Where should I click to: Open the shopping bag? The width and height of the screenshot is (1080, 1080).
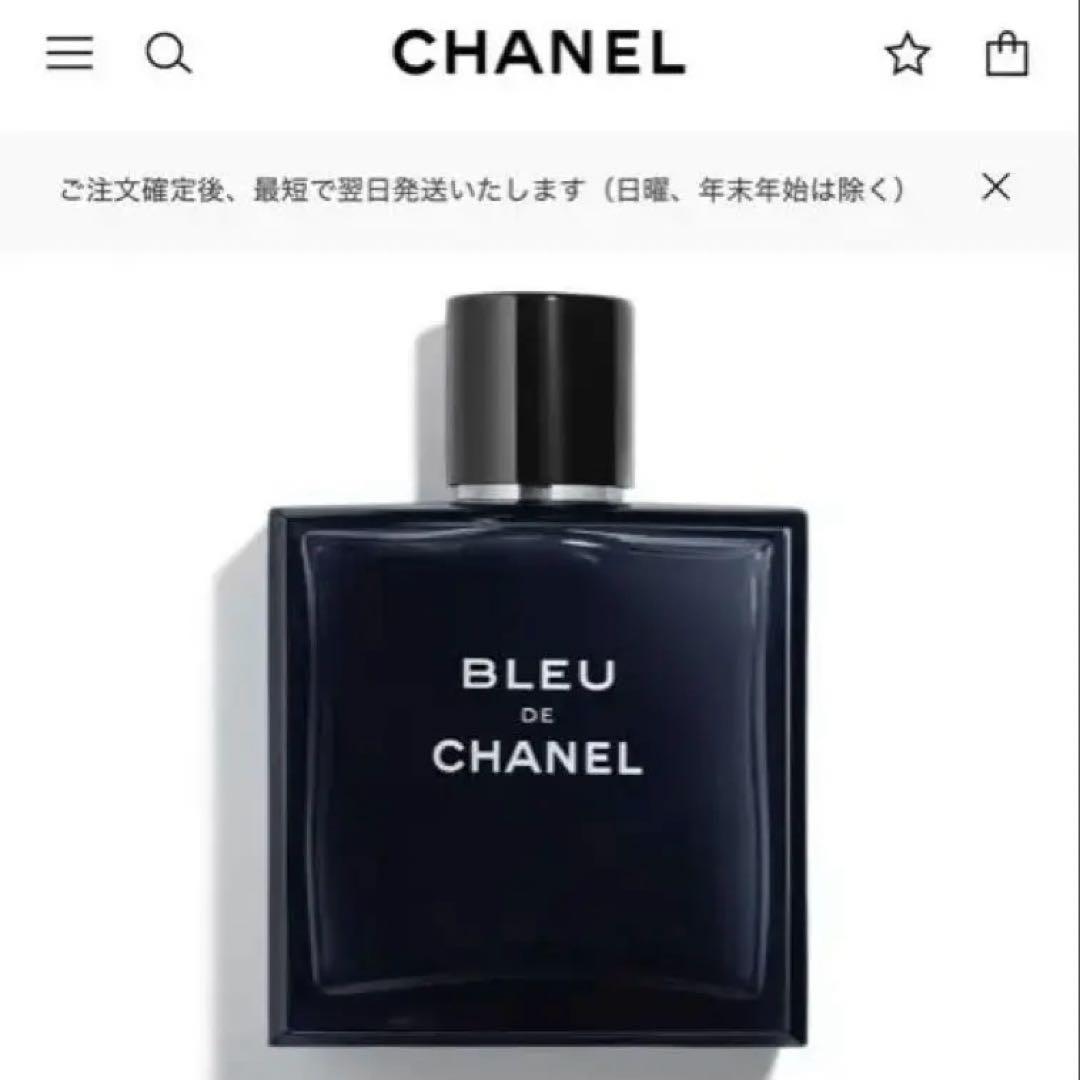click(1007, 54)
